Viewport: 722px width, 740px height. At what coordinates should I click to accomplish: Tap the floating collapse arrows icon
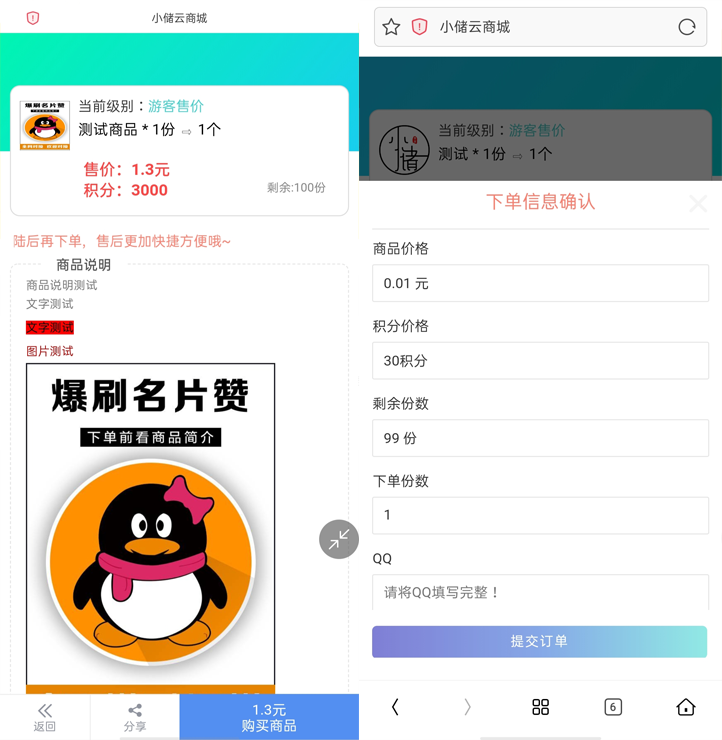coord(339,539)
